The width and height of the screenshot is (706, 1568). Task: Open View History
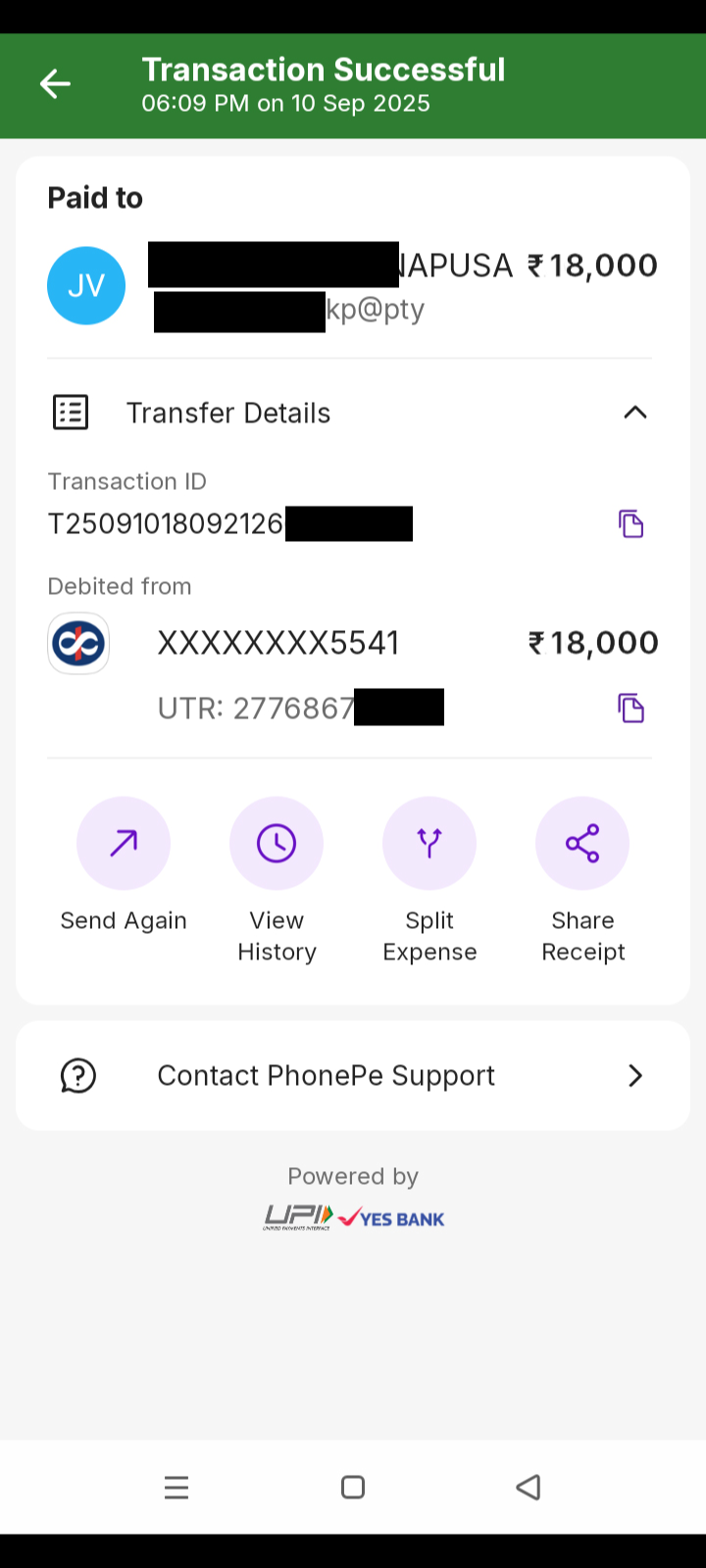(x=277, y=844)
